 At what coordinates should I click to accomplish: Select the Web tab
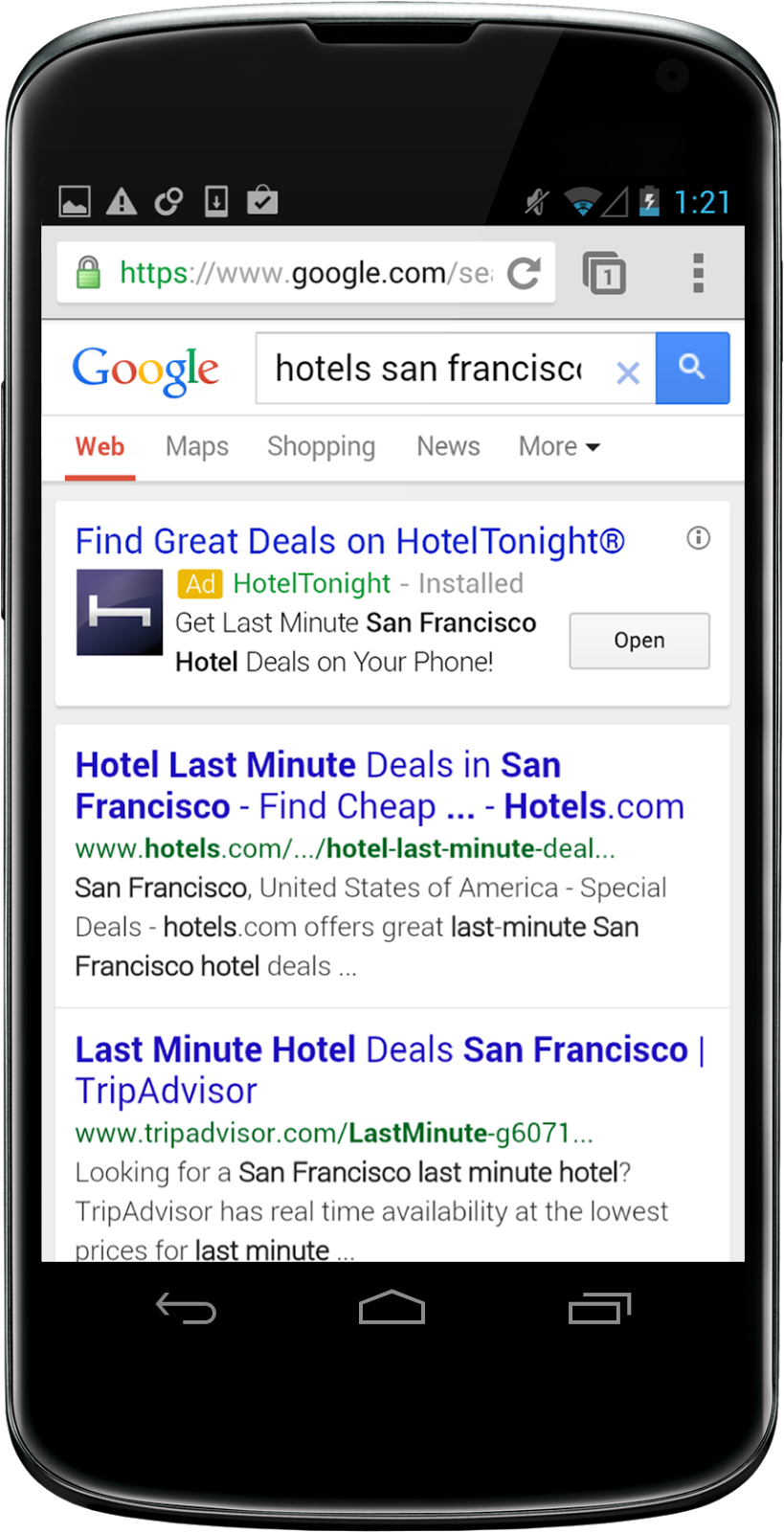pyautogui.click(x=100, y=446)
